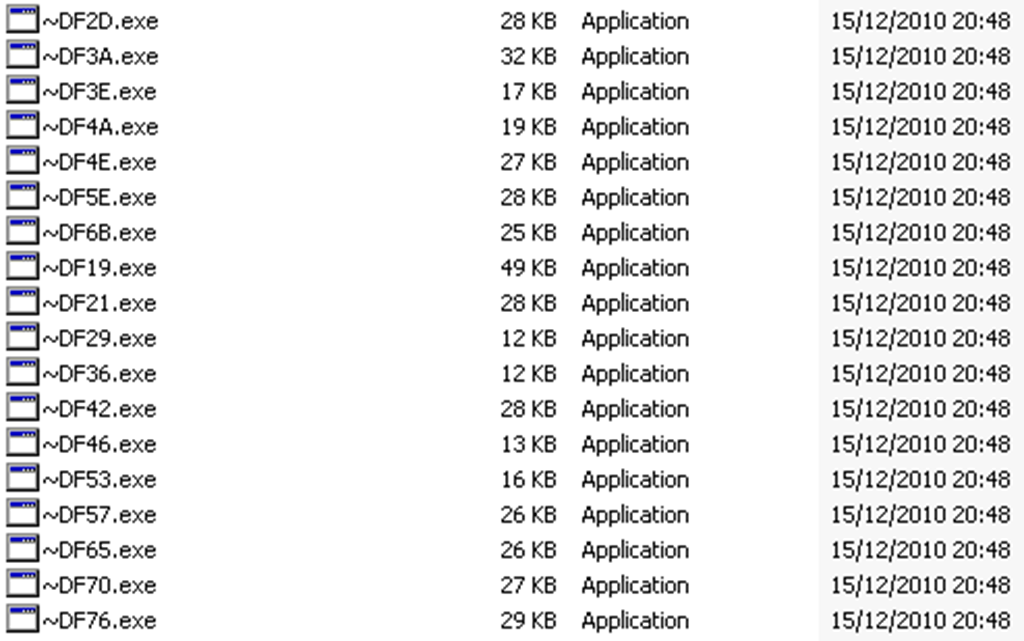This screenshot has width=1024, height=641.
Task: Select the ~DF76.exe file
Action: (99, 620)
